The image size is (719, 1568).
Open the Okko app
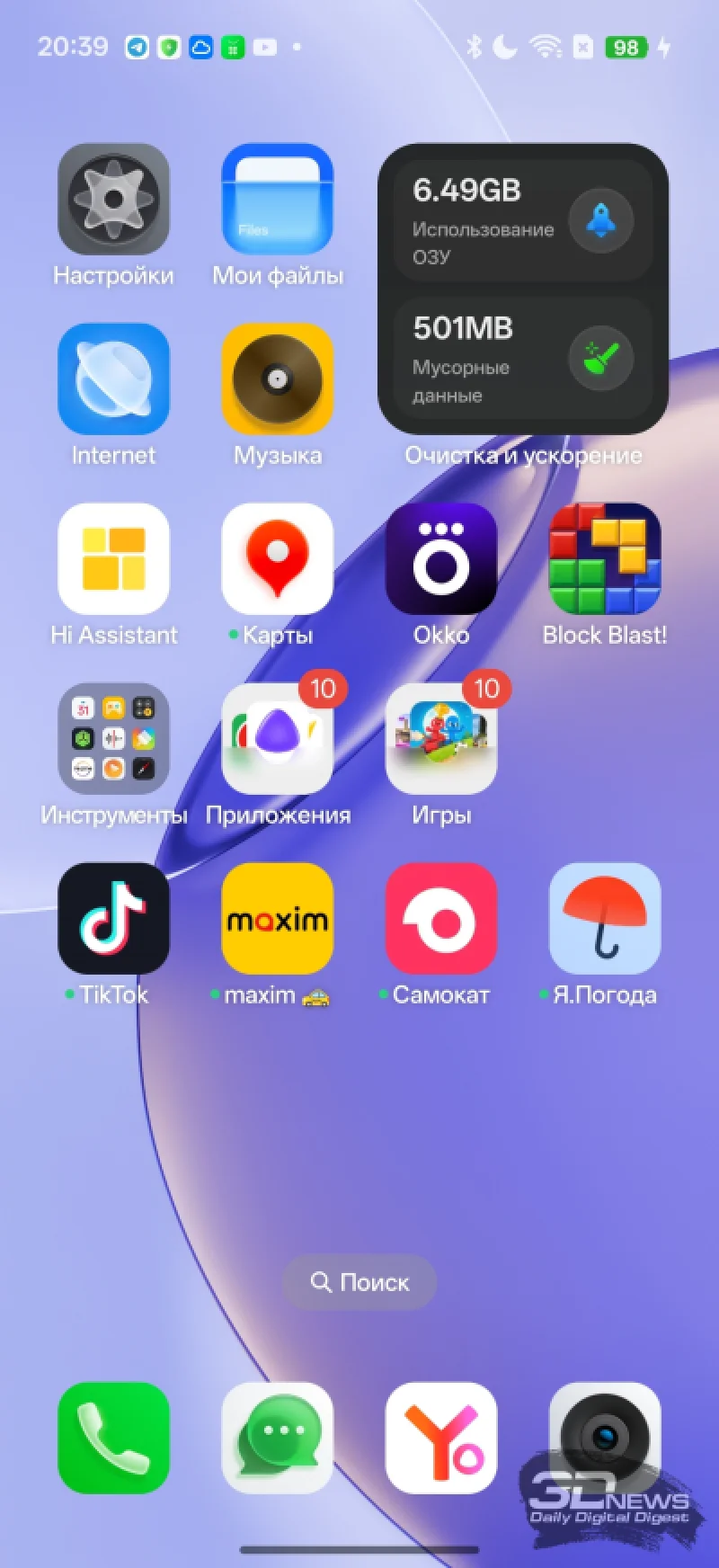[441, 559]
